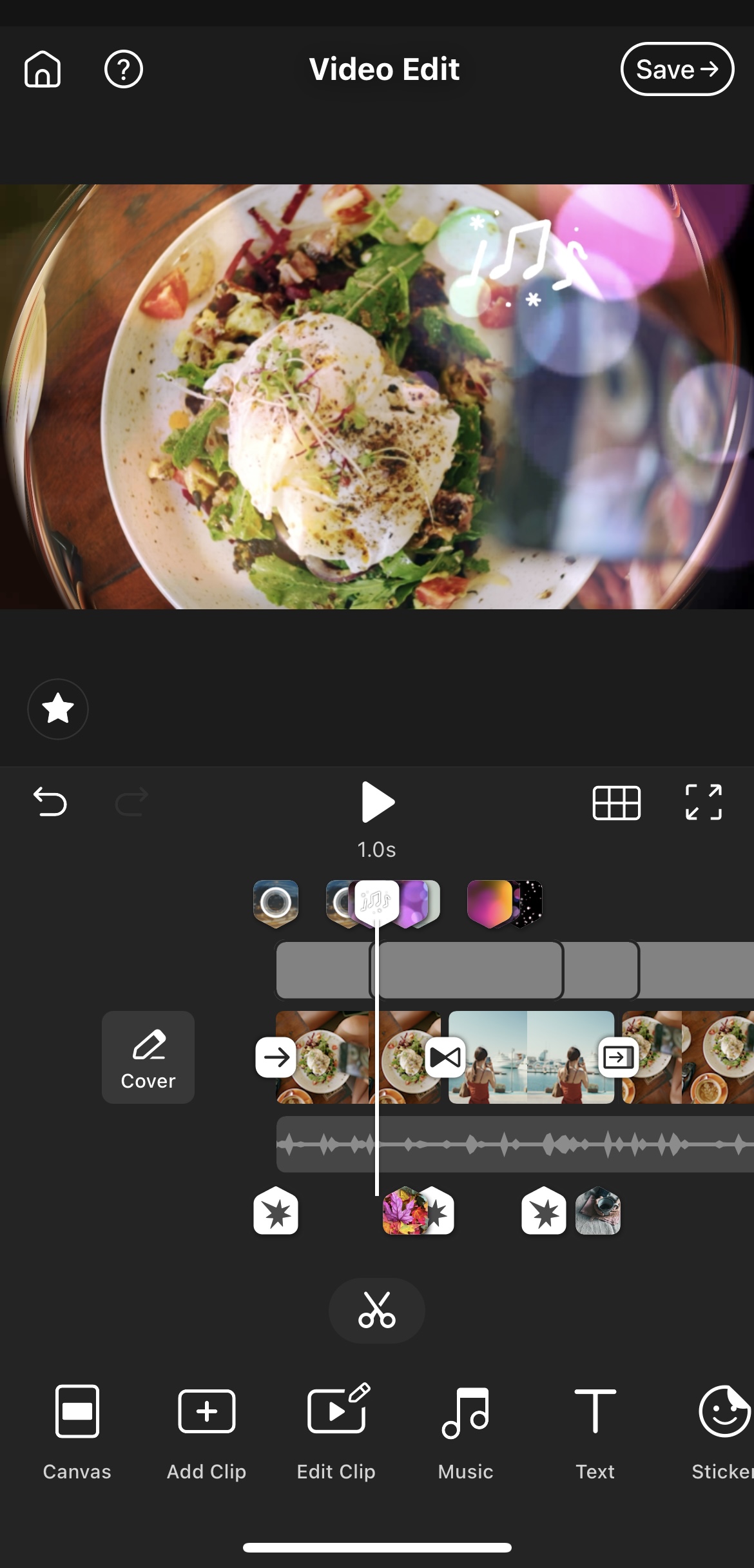Open the help question mark

[x=123, y=69]
